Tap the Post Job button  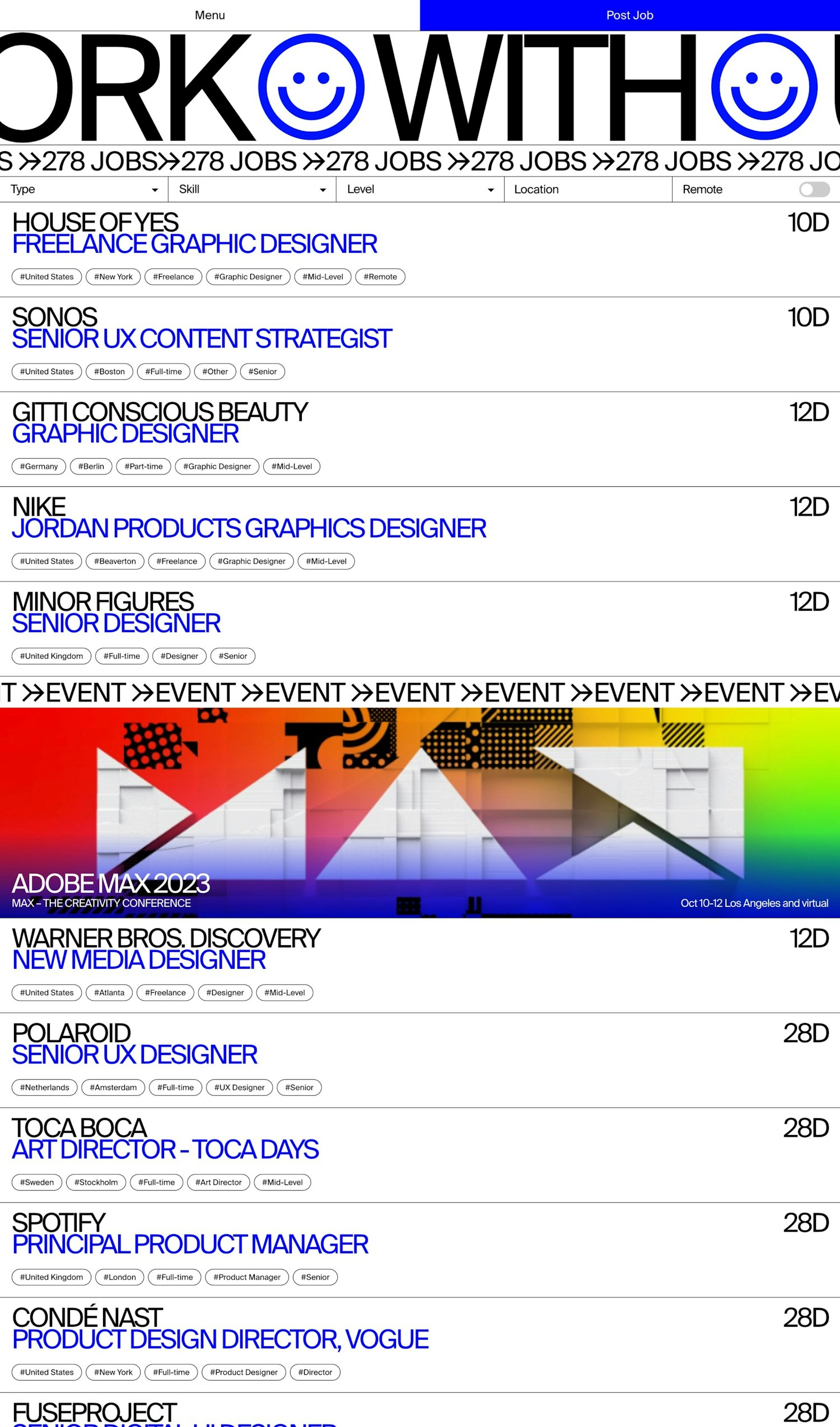pos(629,15)
